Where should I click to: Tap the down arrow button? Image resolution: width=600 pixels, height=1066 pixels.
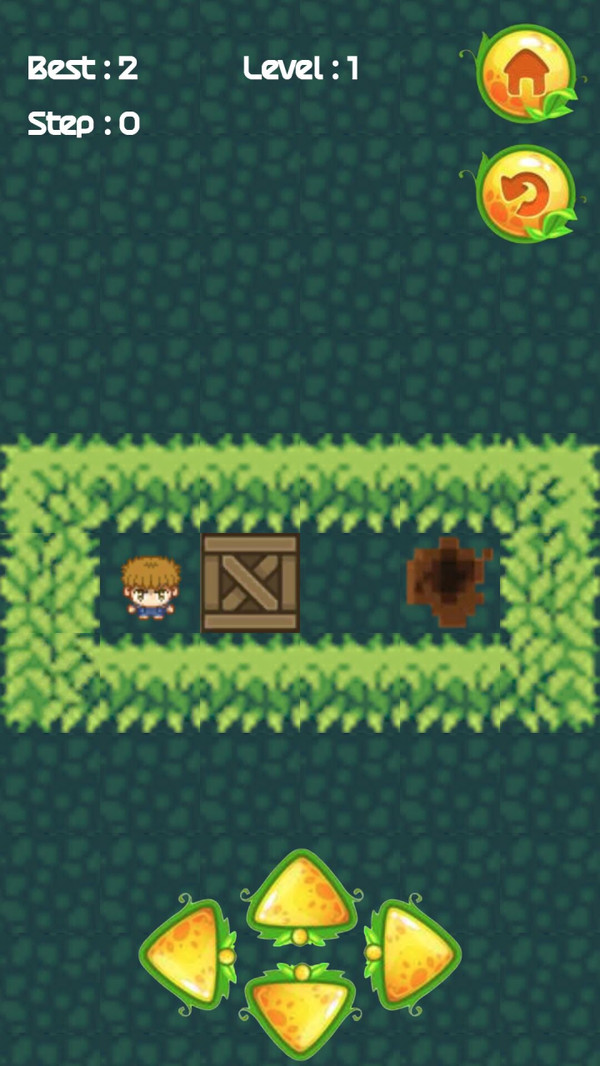coord(300,1011)
